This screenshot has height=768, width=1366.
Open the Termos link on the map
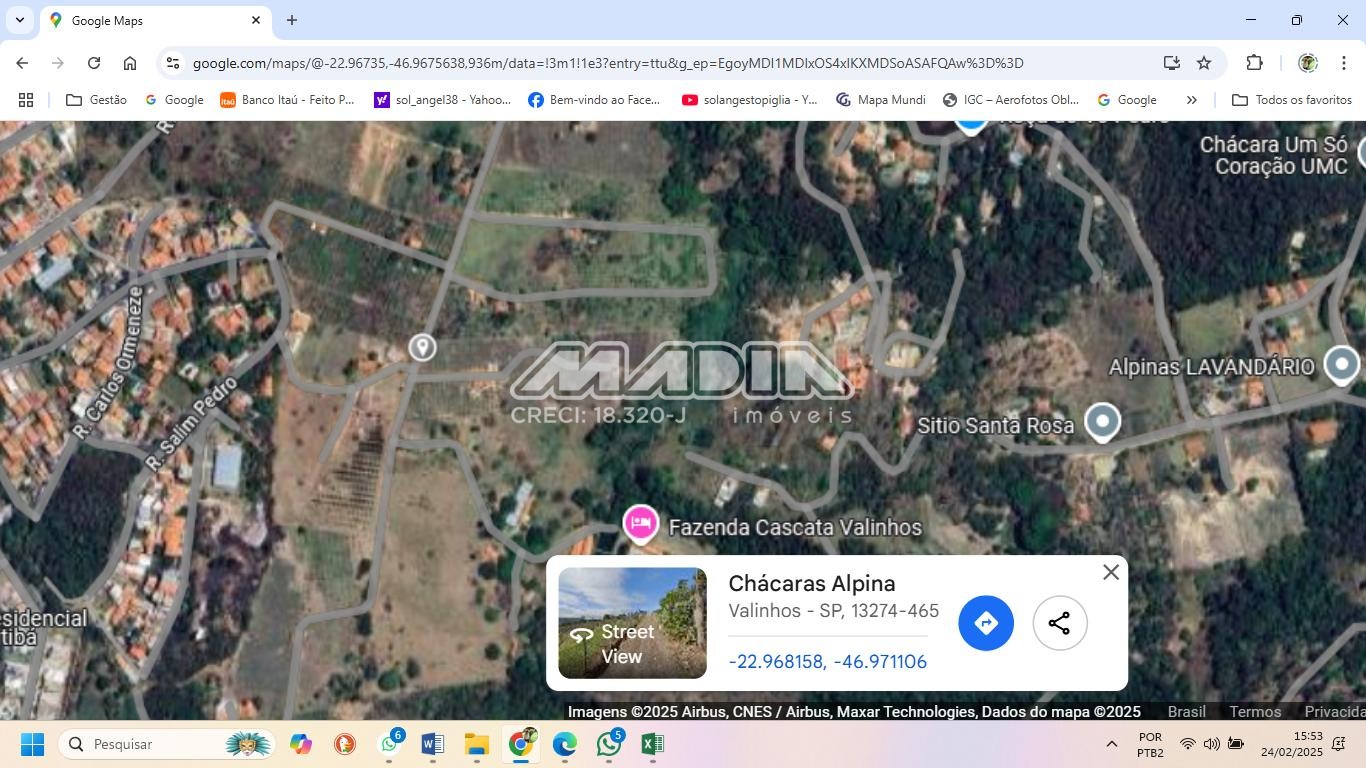coord(1254,712)
